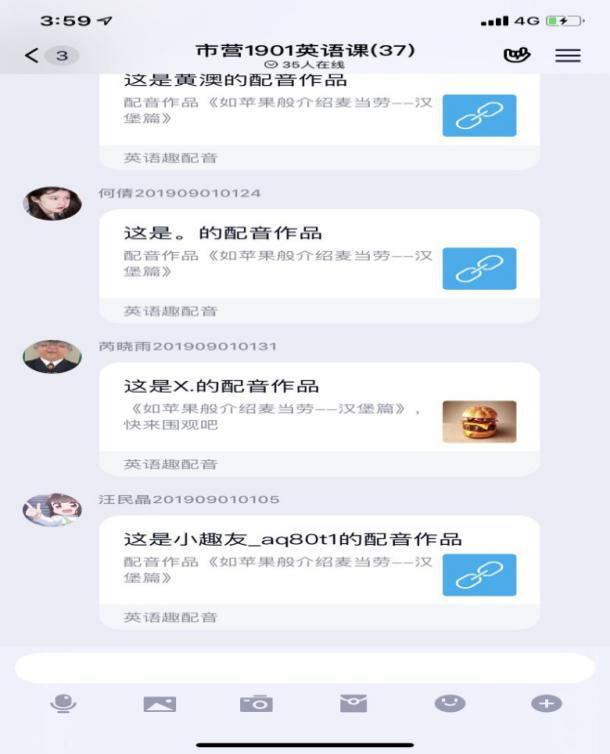Screen dimensions: 610x754
Task: Open the camera to take a photo
Action: (256, 704)
